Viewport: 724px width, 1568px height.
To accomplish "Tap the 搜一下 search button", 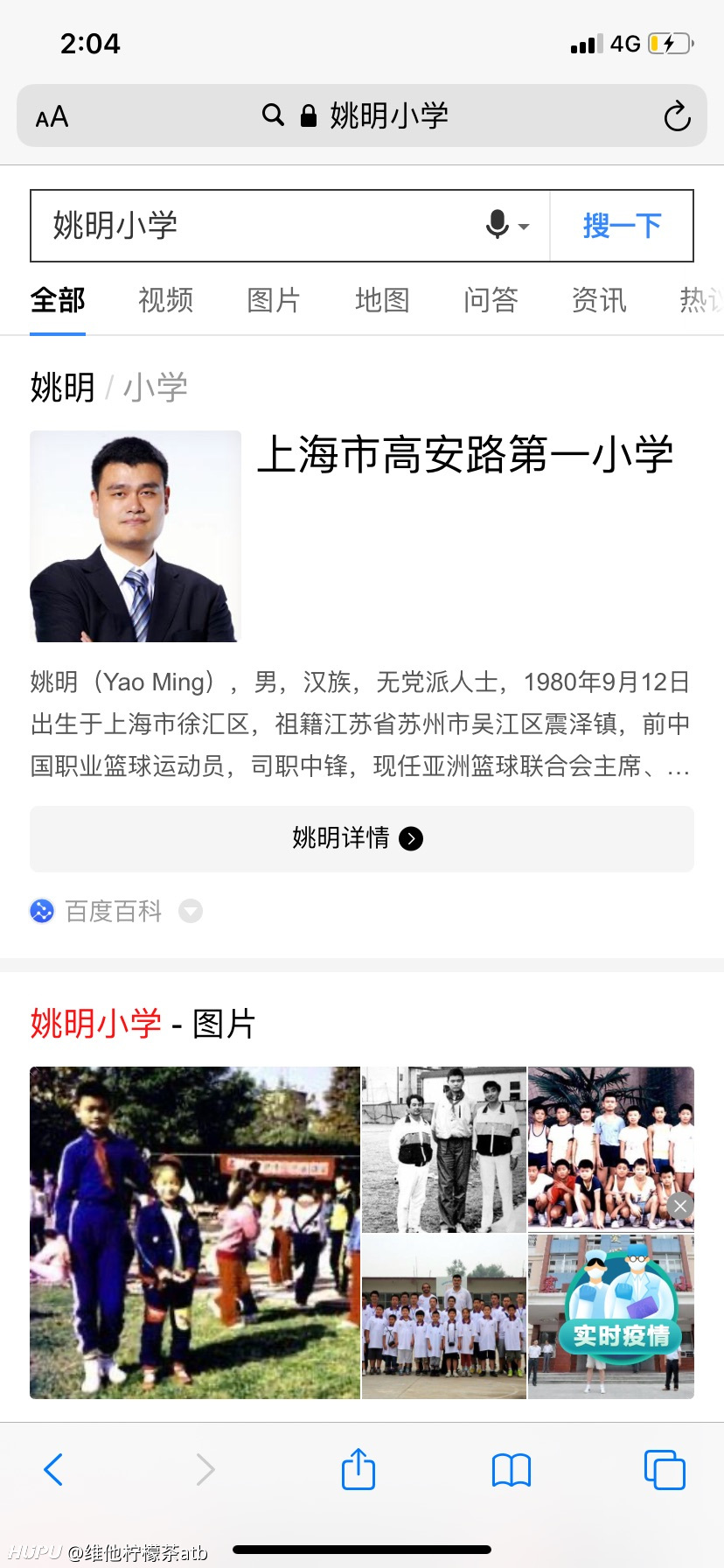I will 622,226.
